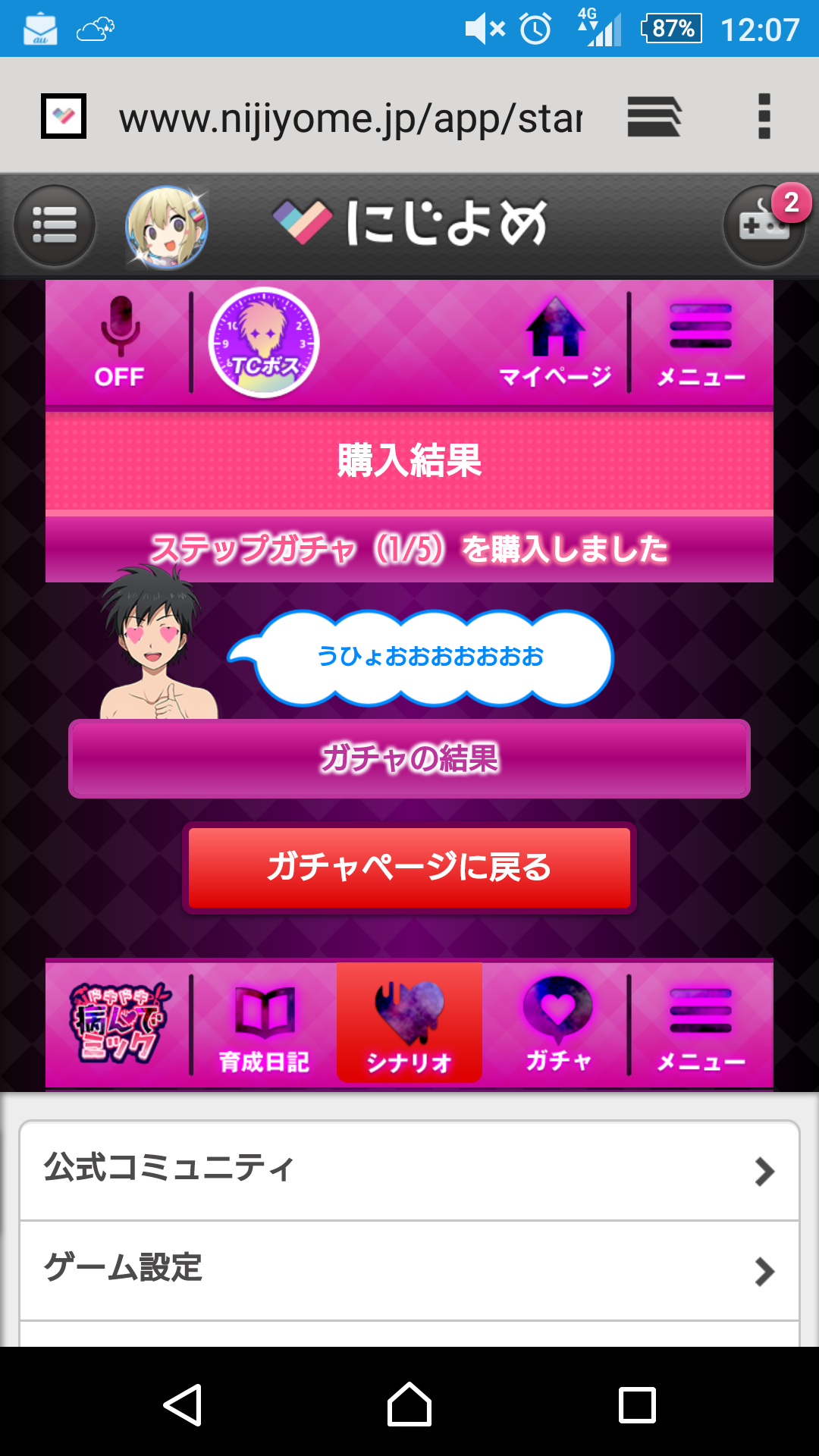Image resolution: width=819 pixels, height=1456 pixels.
Task: Switch to the シナリオ tab
Action: click(409, 1025)
